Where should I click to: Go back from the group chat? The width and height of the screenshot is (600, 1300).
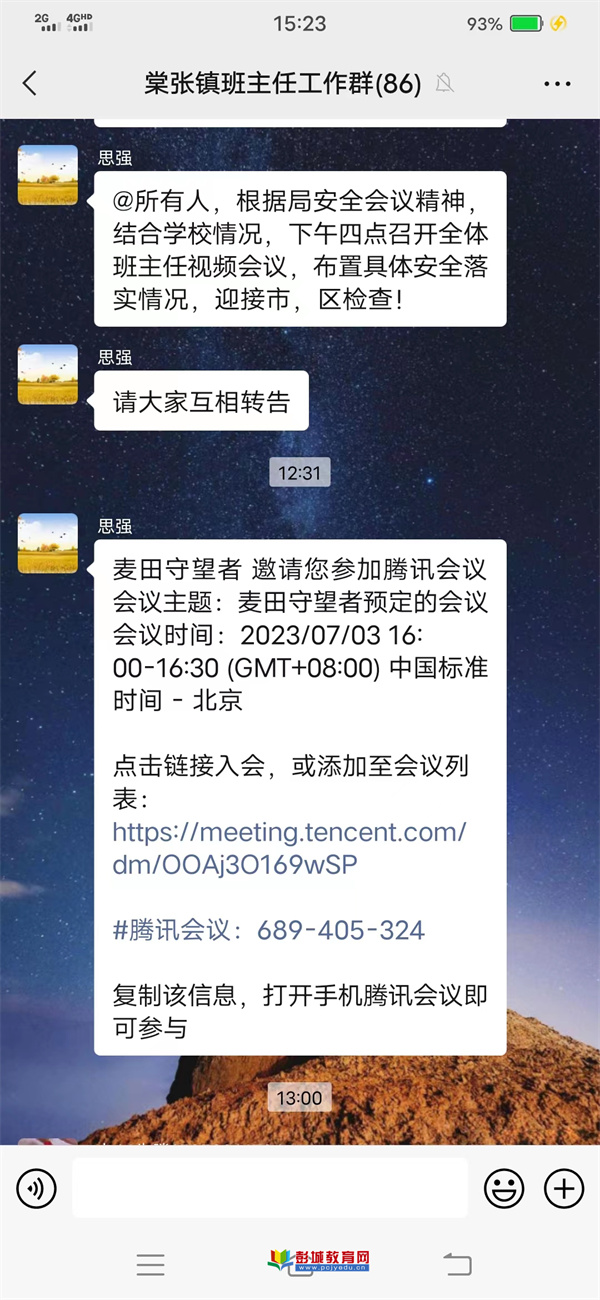30,84
